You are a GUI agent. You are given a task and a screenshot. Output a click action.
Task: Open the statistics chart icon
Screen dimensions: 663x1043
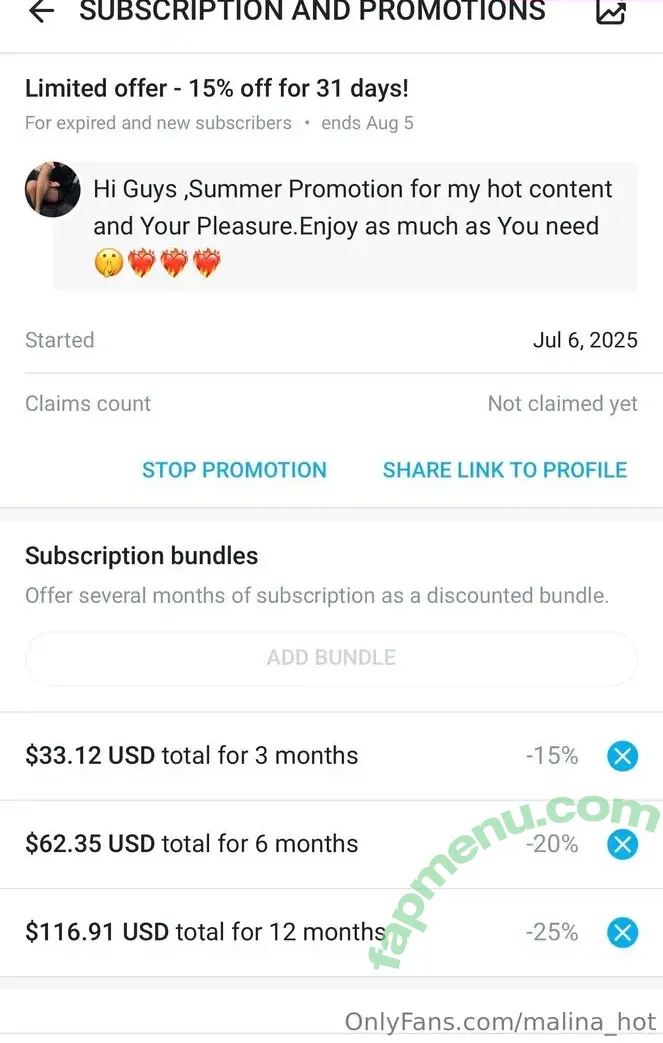[610, 12]
